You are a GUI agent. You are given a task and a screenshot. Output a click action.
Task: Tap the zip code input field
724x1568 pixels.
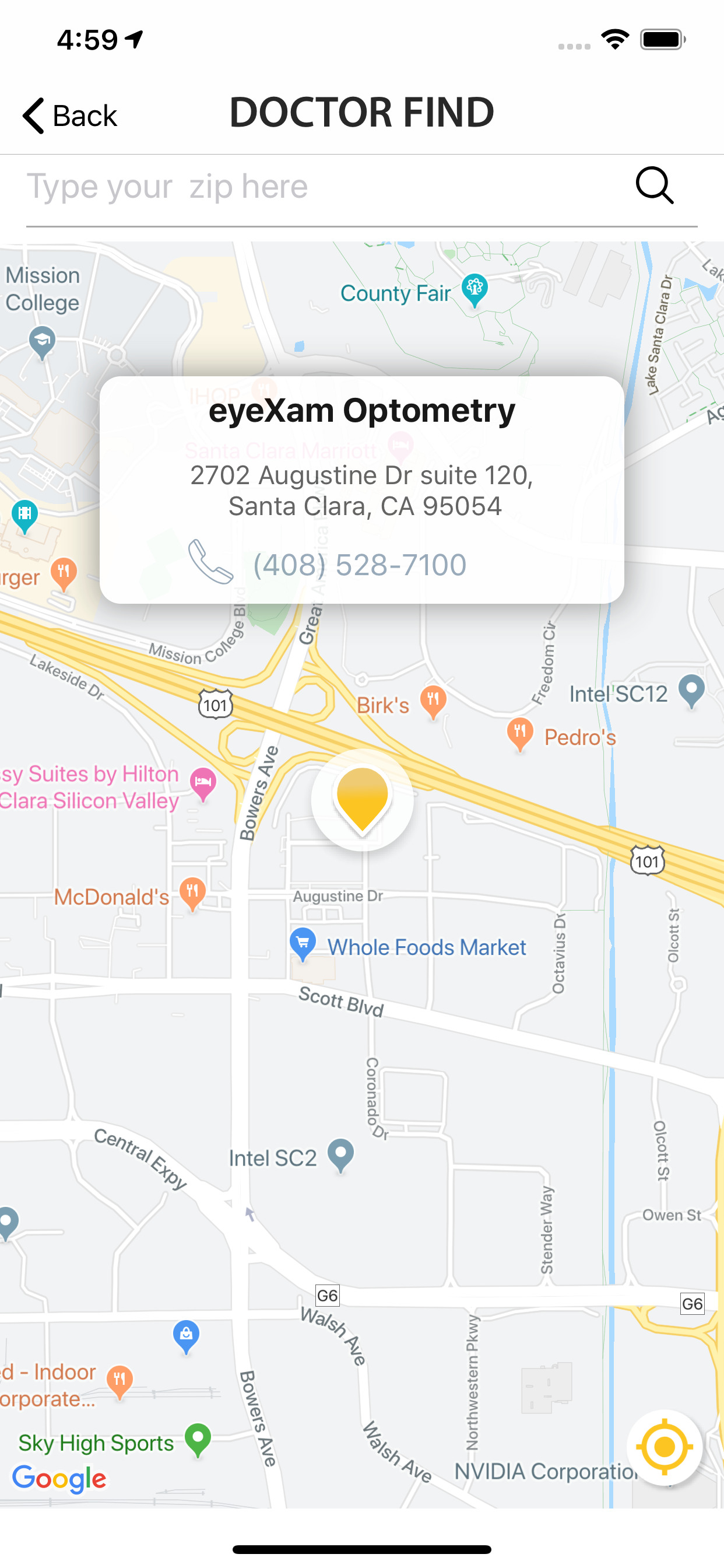point(243,185)
